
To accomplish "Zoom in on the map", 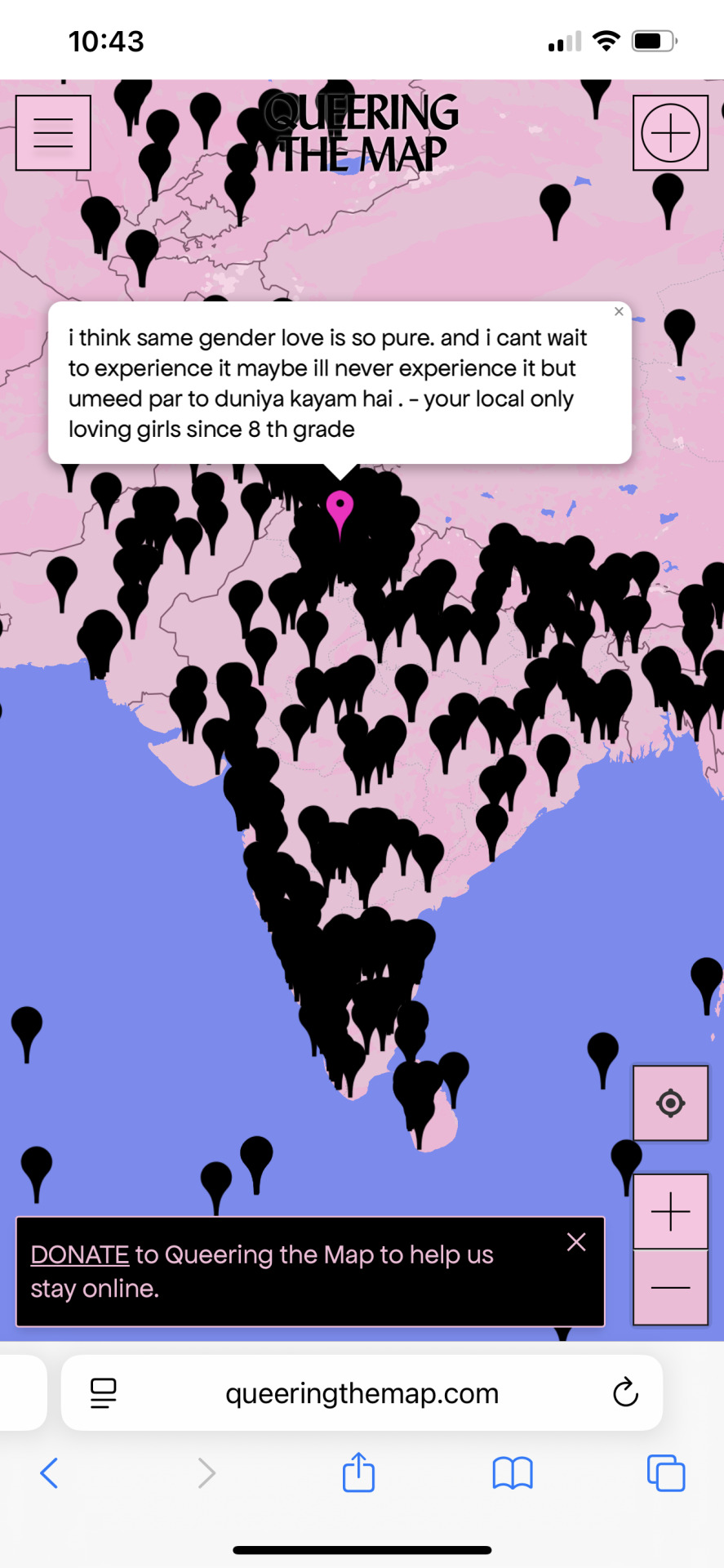I will [x=670, y=1211].
